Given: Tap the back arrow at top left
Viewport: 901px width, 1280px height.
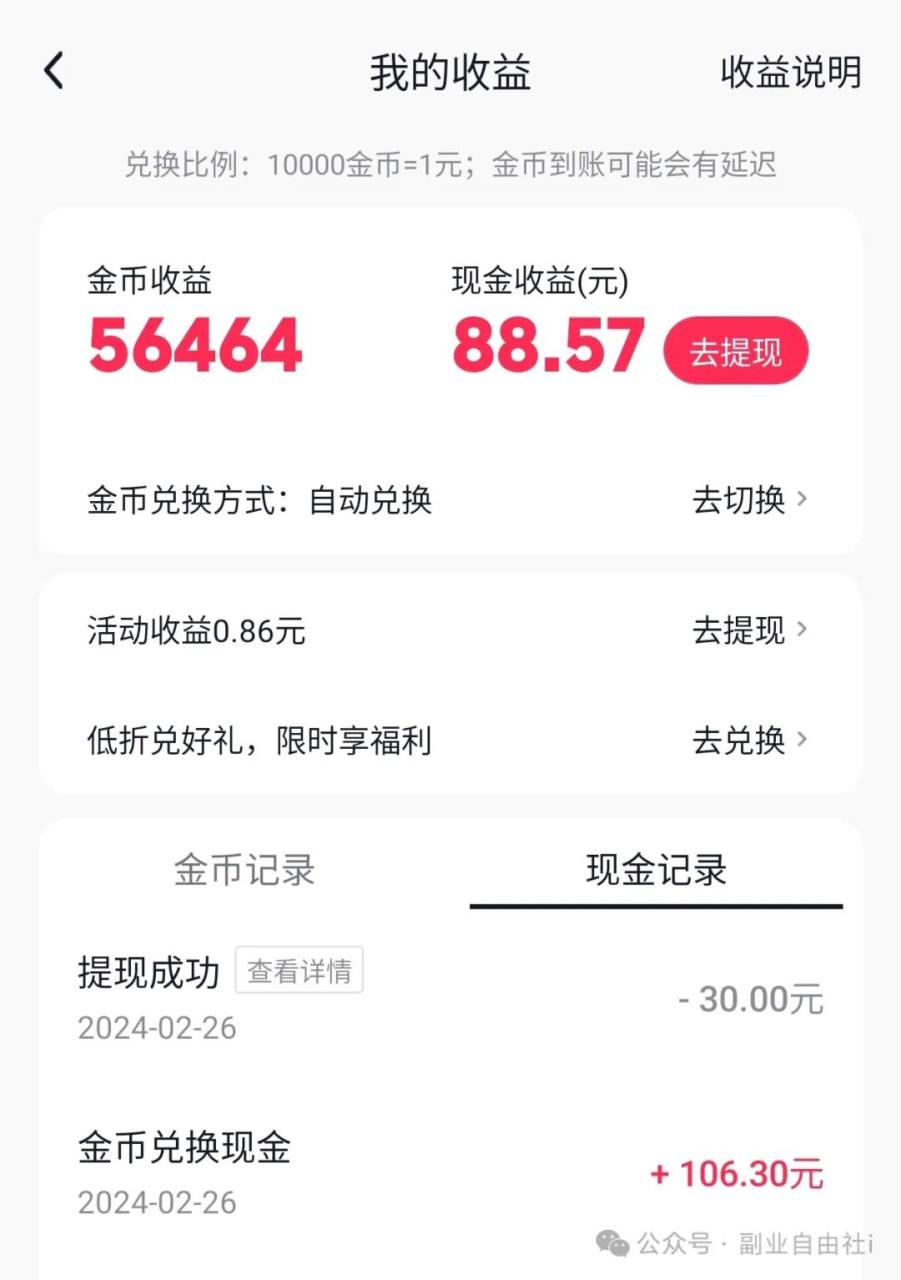Looking at the screenshot, I should pyautogui.click(x=53, y=71).
